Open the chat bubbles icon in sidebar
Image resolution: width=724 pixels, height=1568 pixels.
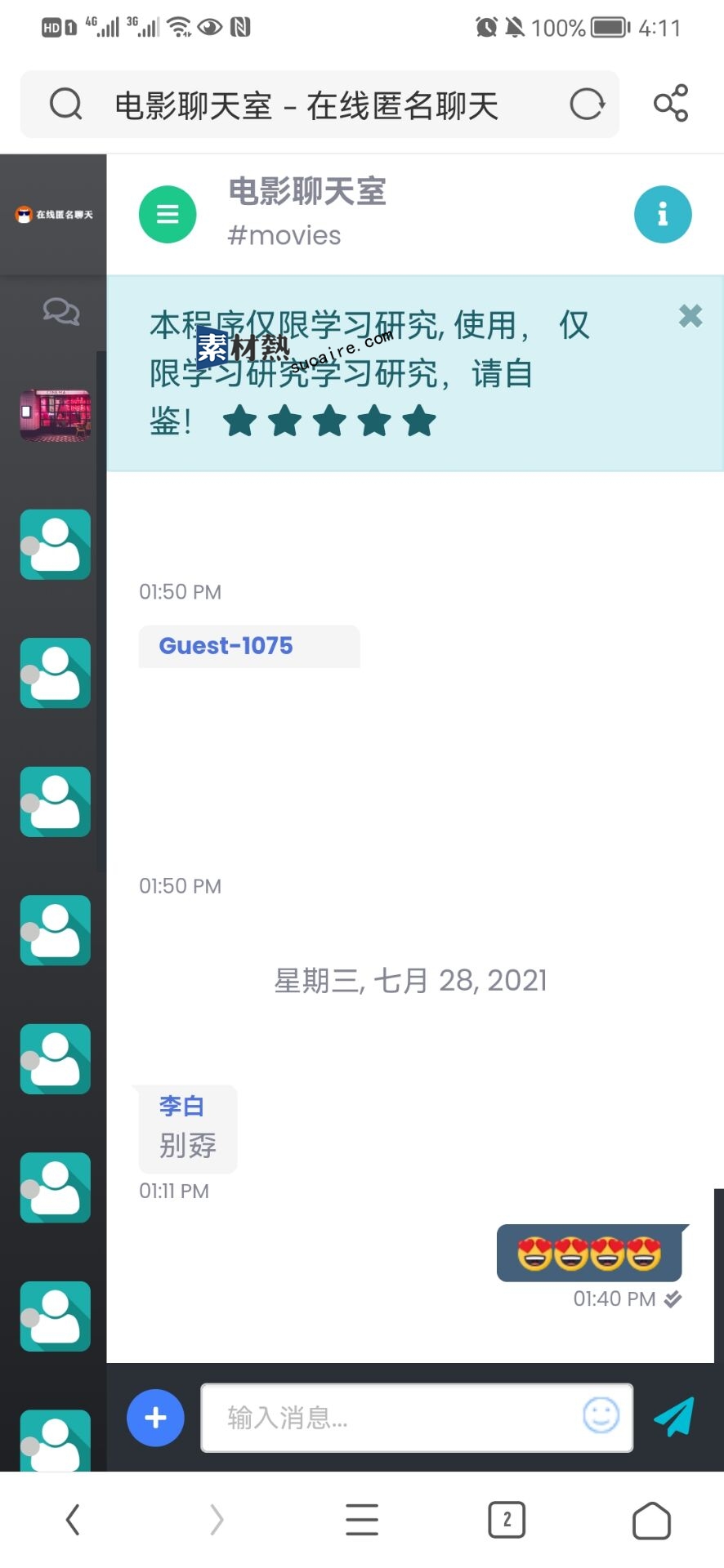[x=61, y=311]
